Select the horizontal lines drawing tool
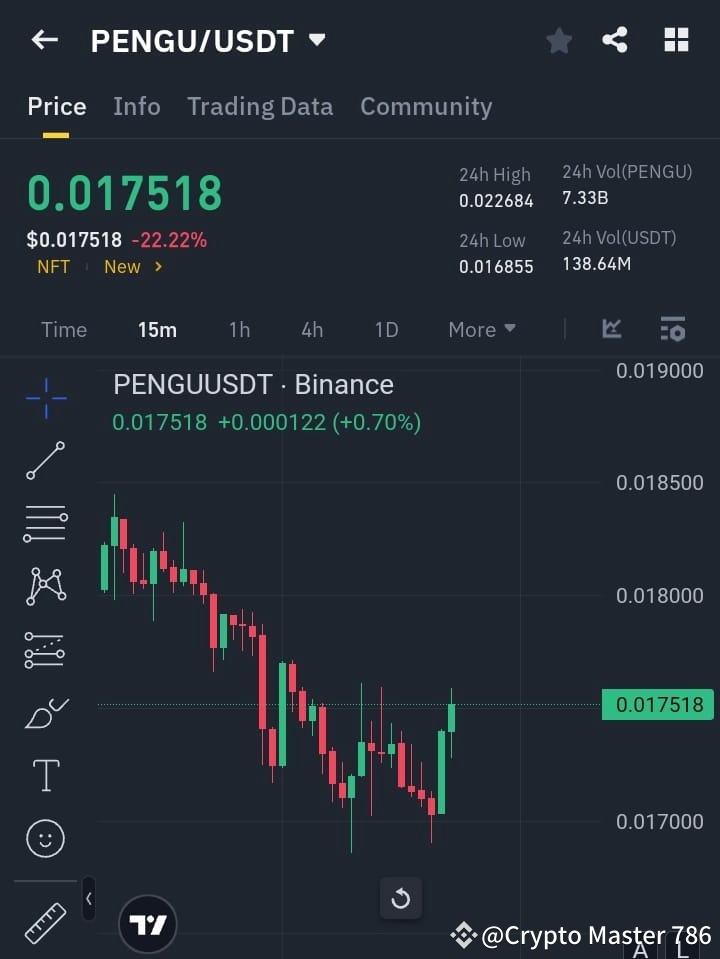Screen dimensions: 720x959 coord(45,524)
